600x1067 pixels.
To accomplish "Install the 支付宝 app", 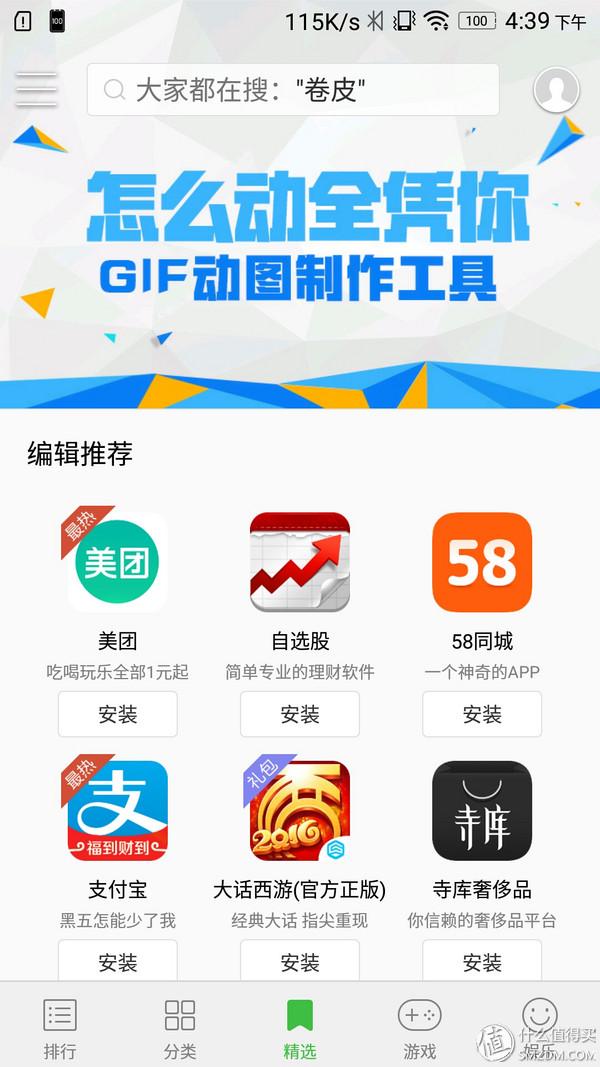I will pyautogui.click(x=118, y=961).
